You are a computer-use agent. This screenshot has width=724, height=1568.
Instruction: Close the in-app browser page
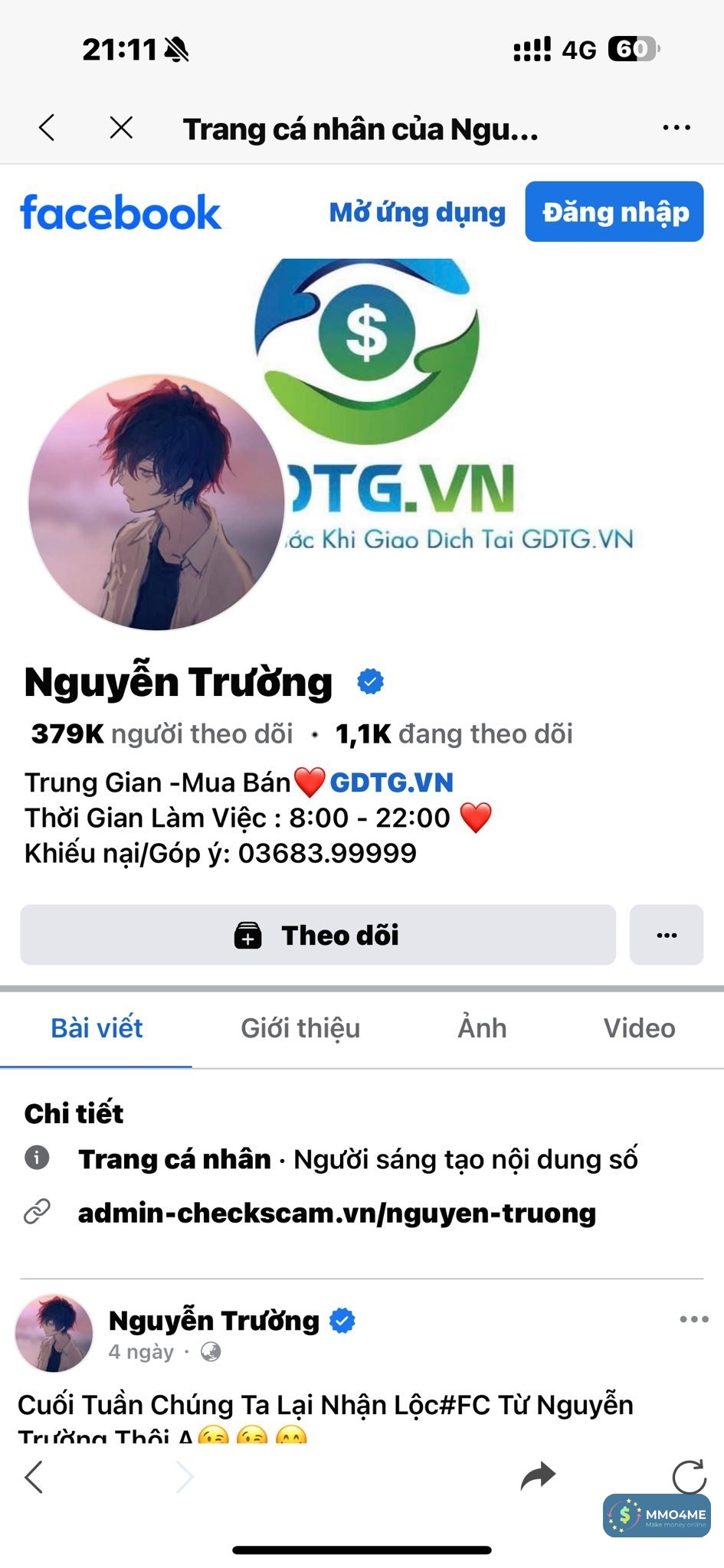coord(121,128)
